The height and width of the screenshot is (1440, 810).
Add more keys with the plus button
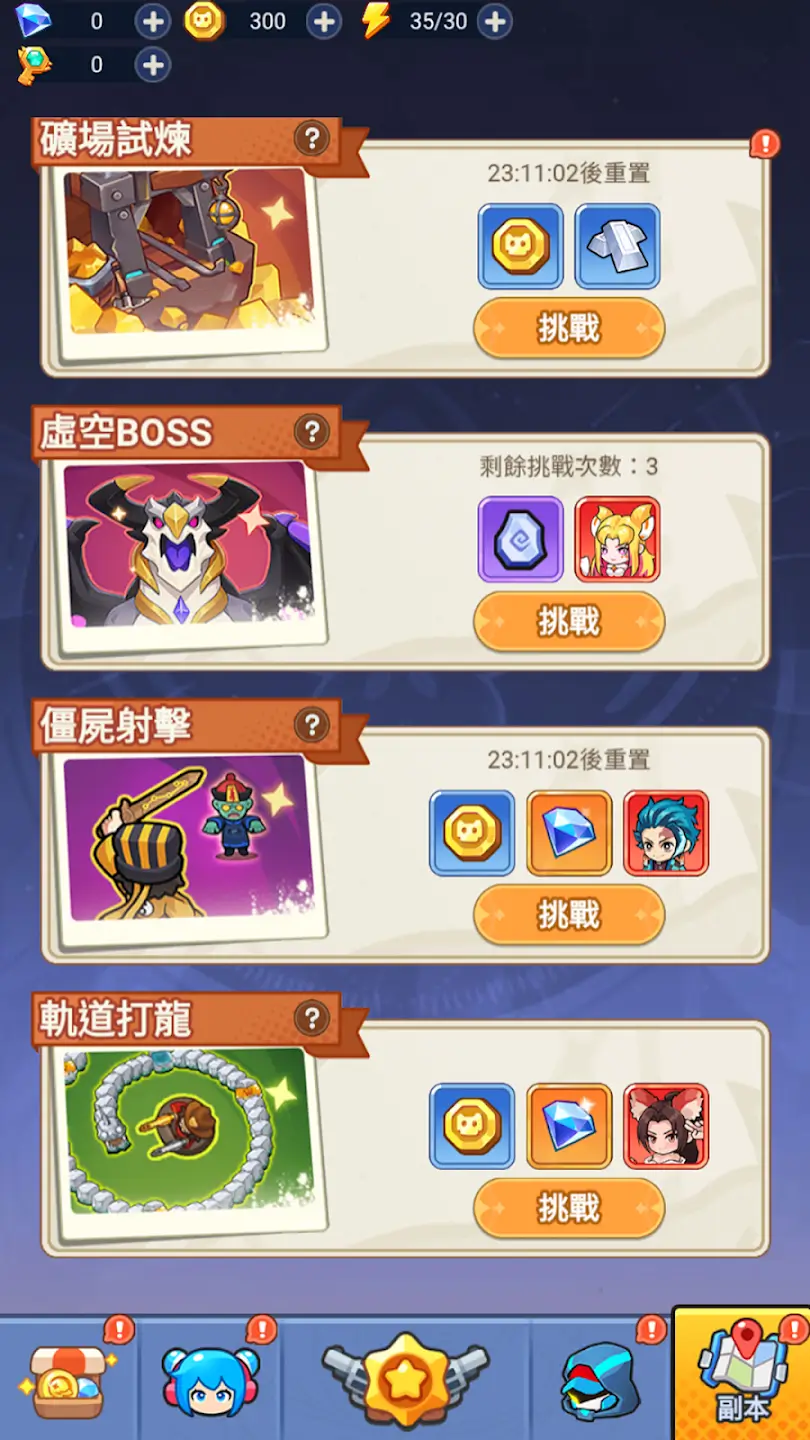pos(152,66)
